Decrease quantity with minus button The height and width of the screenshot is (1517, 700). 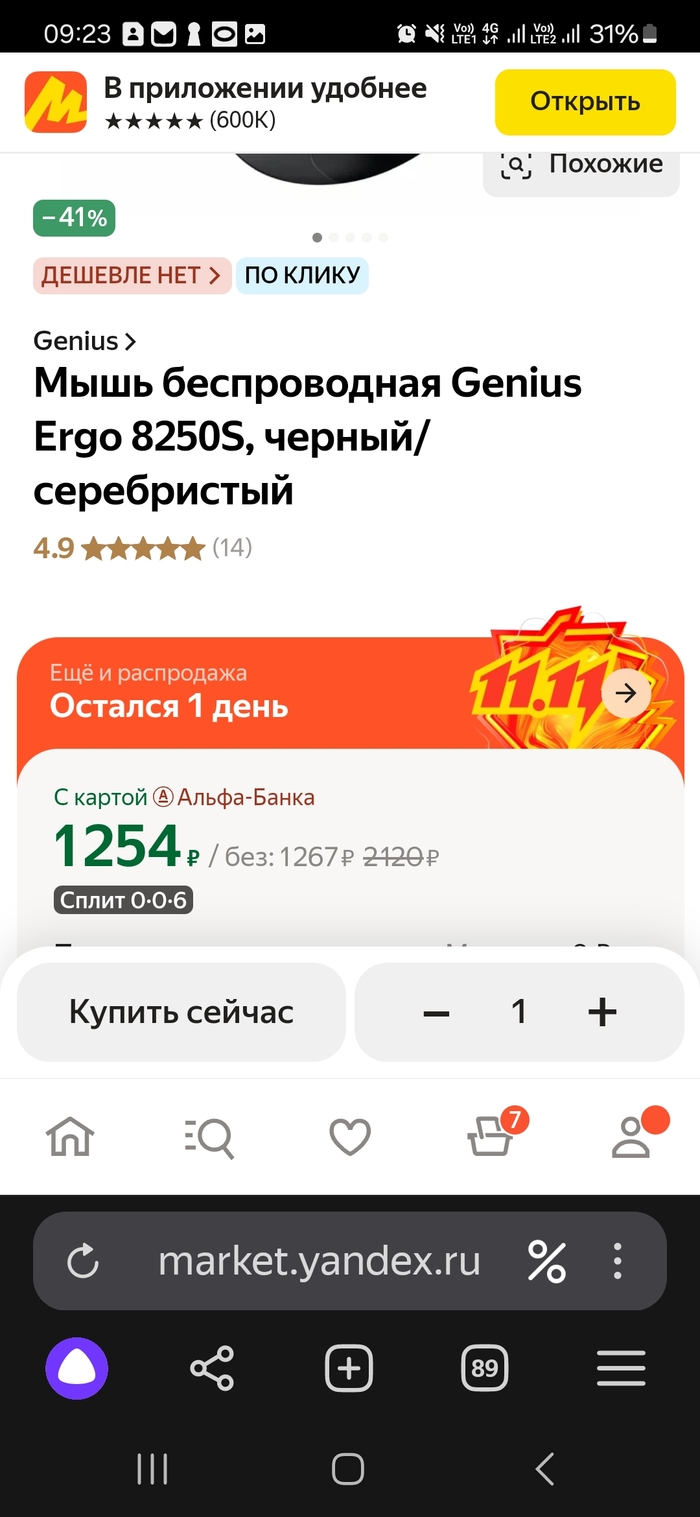coord(436,1013)
